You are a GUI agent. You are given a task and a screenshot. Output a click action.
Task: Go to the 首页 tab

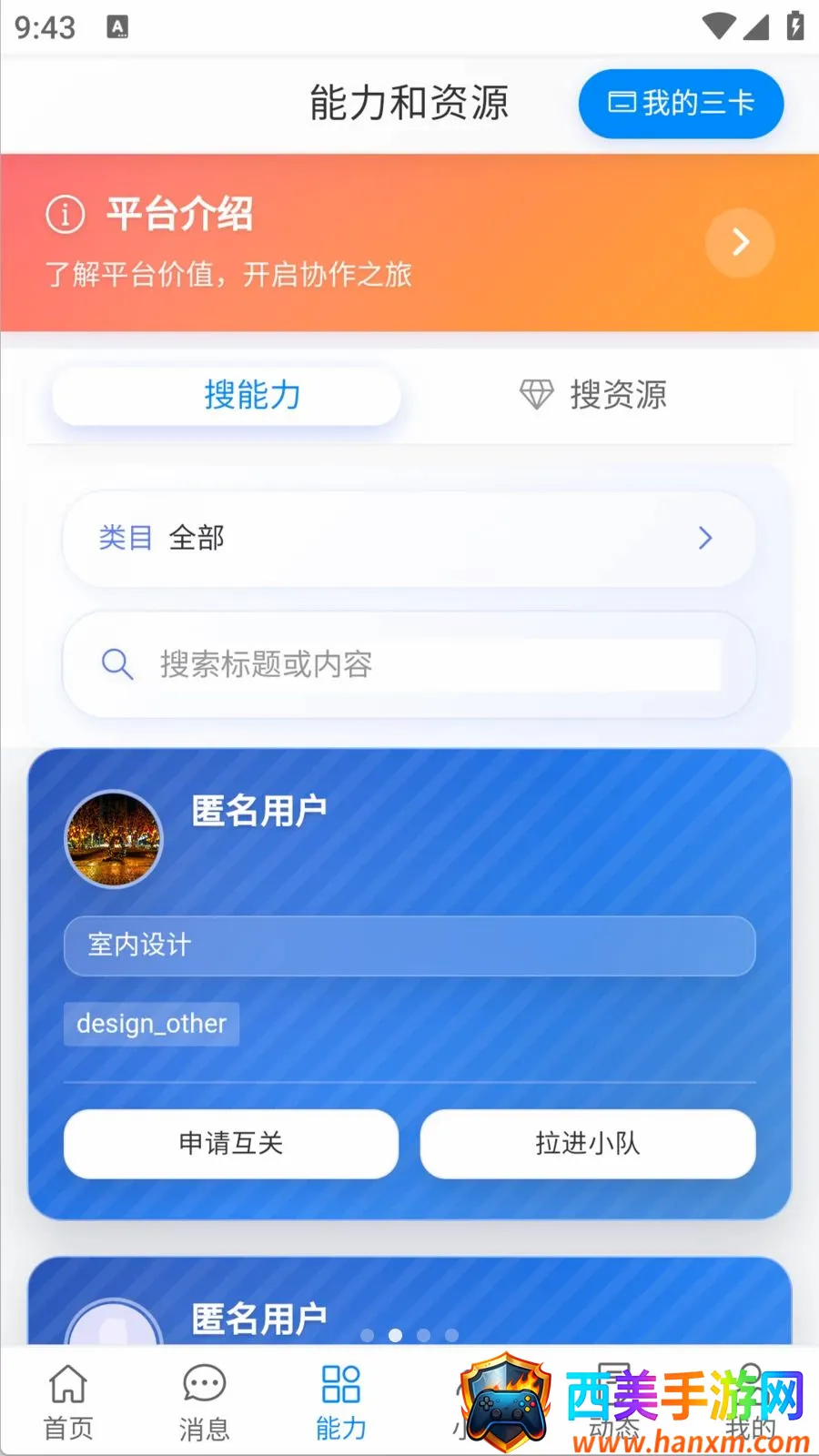[68, 1402]
